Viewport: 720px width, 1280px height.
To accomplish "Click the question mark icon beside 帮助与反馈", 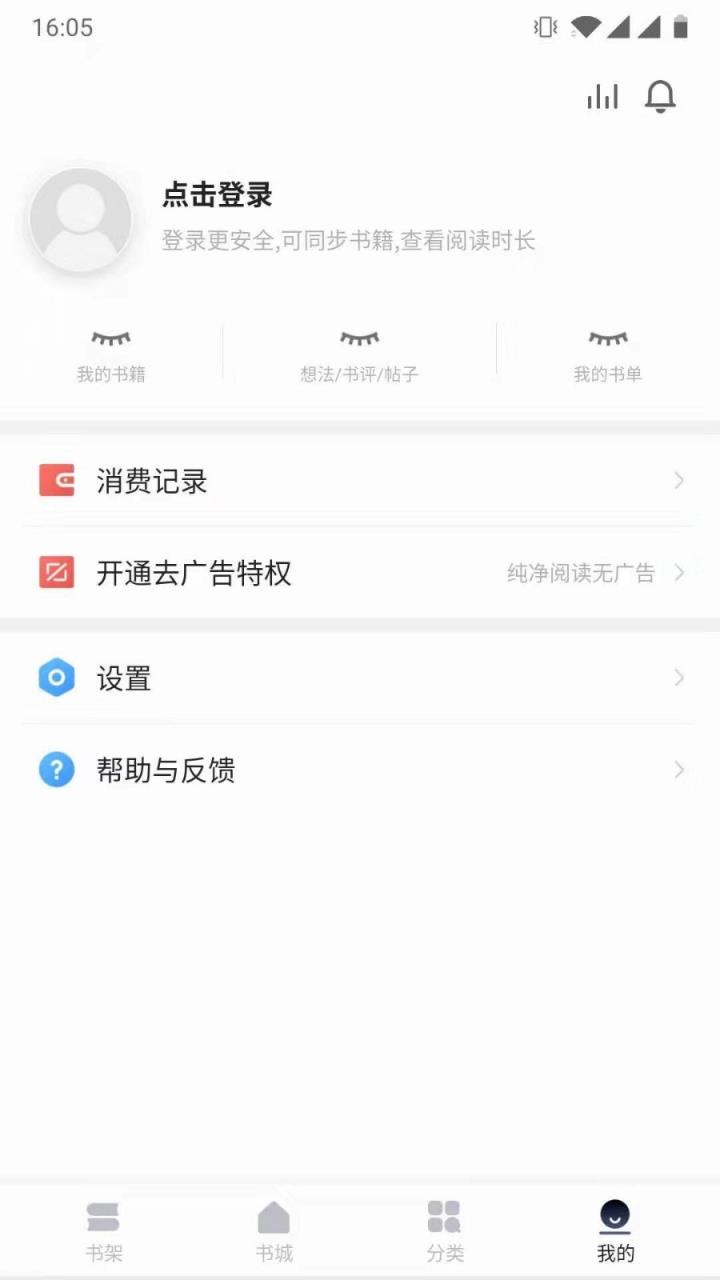I will point(57,770).
